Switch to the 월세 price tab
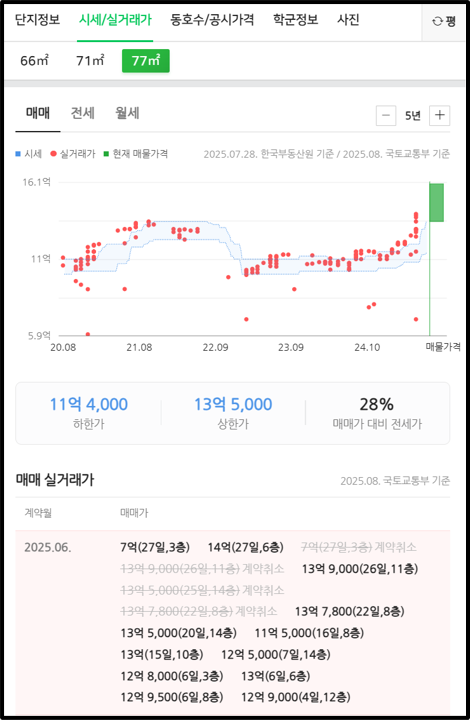Screen dimensions: 470x720 [x=127, y=113]
